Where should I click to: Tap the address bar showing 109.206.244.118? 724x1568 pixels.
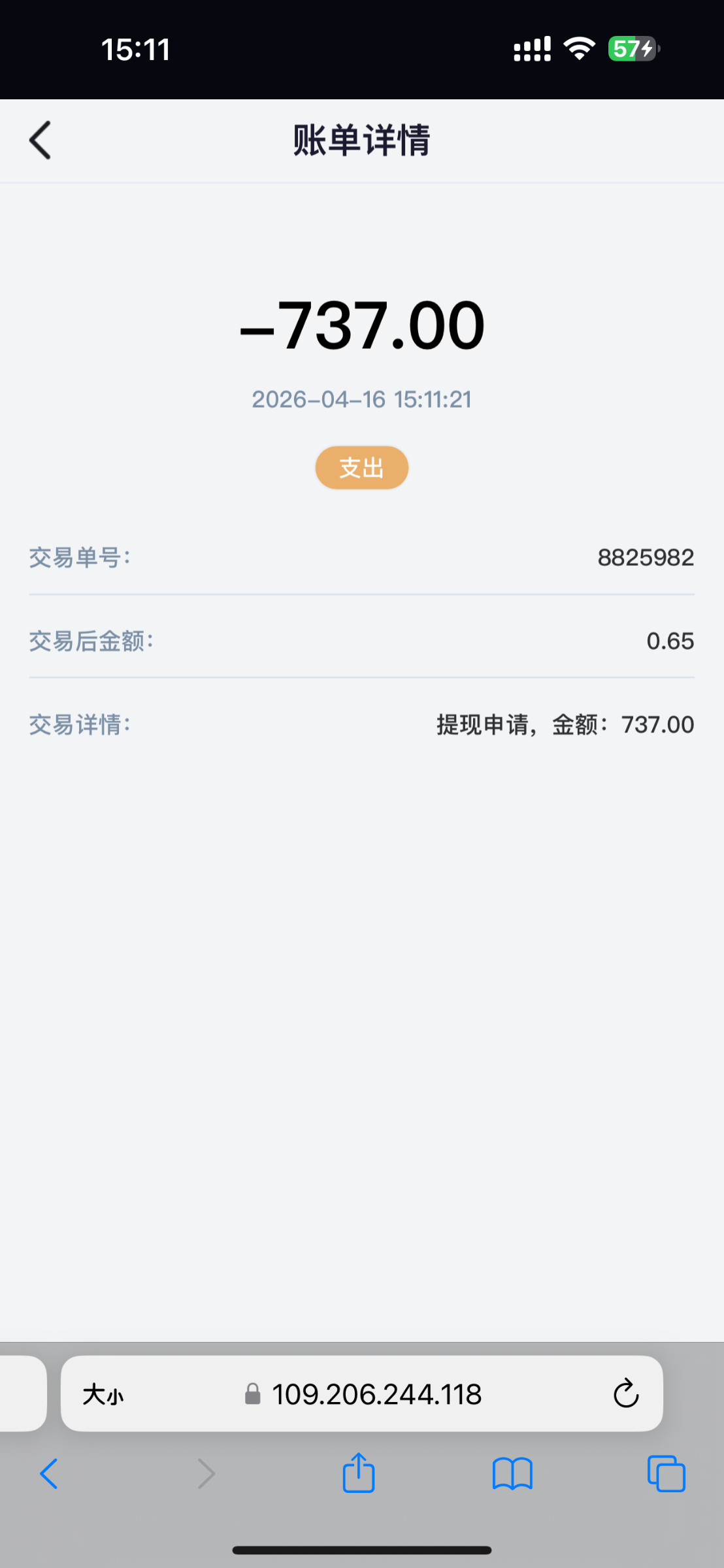point(376,1395)
